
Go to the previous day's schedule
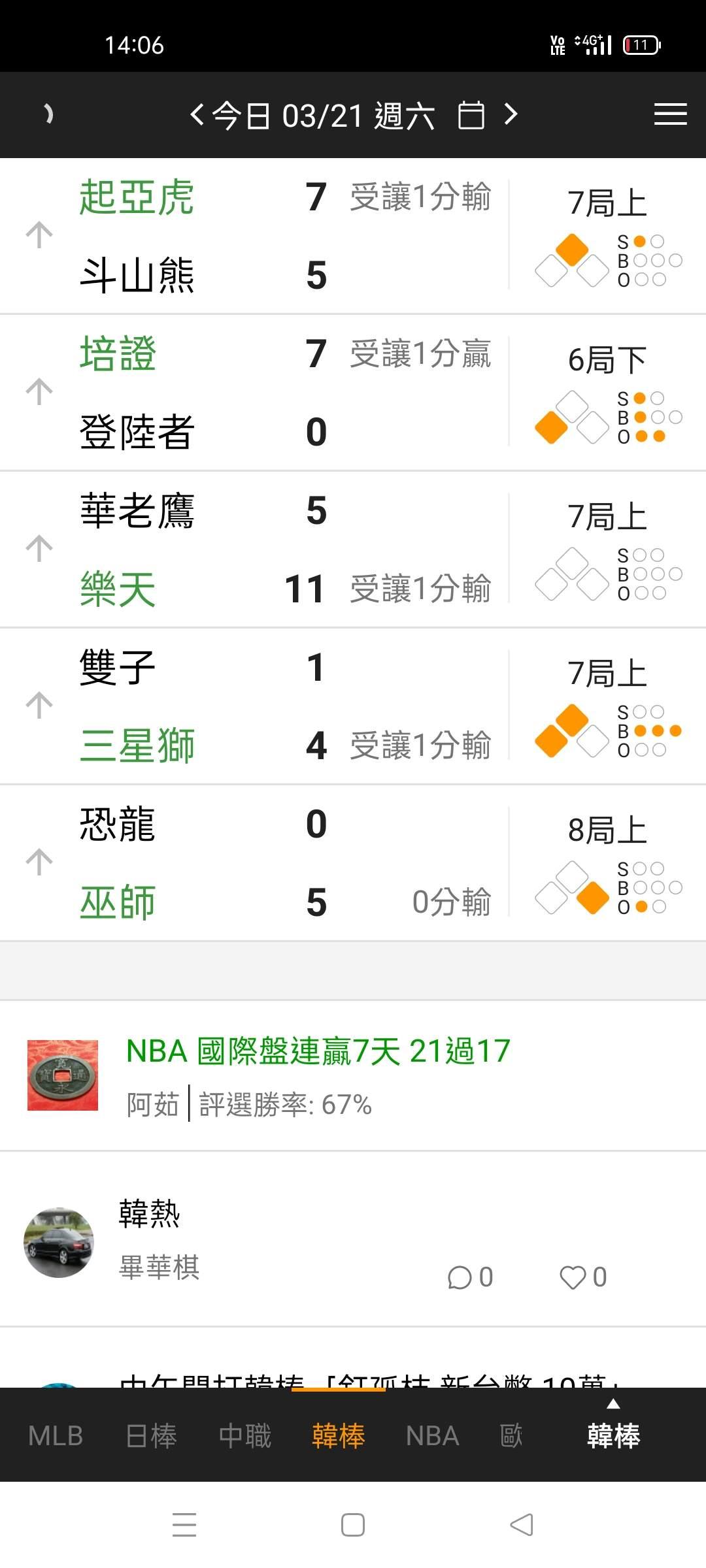tap(196, 116)
